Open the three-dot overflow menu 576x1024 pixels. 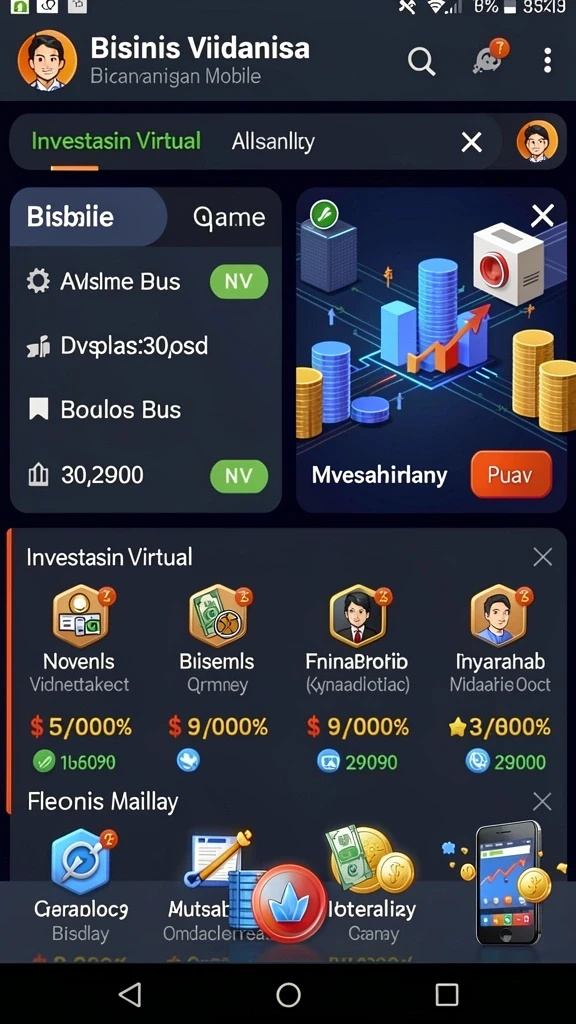(x=547, y=61)
